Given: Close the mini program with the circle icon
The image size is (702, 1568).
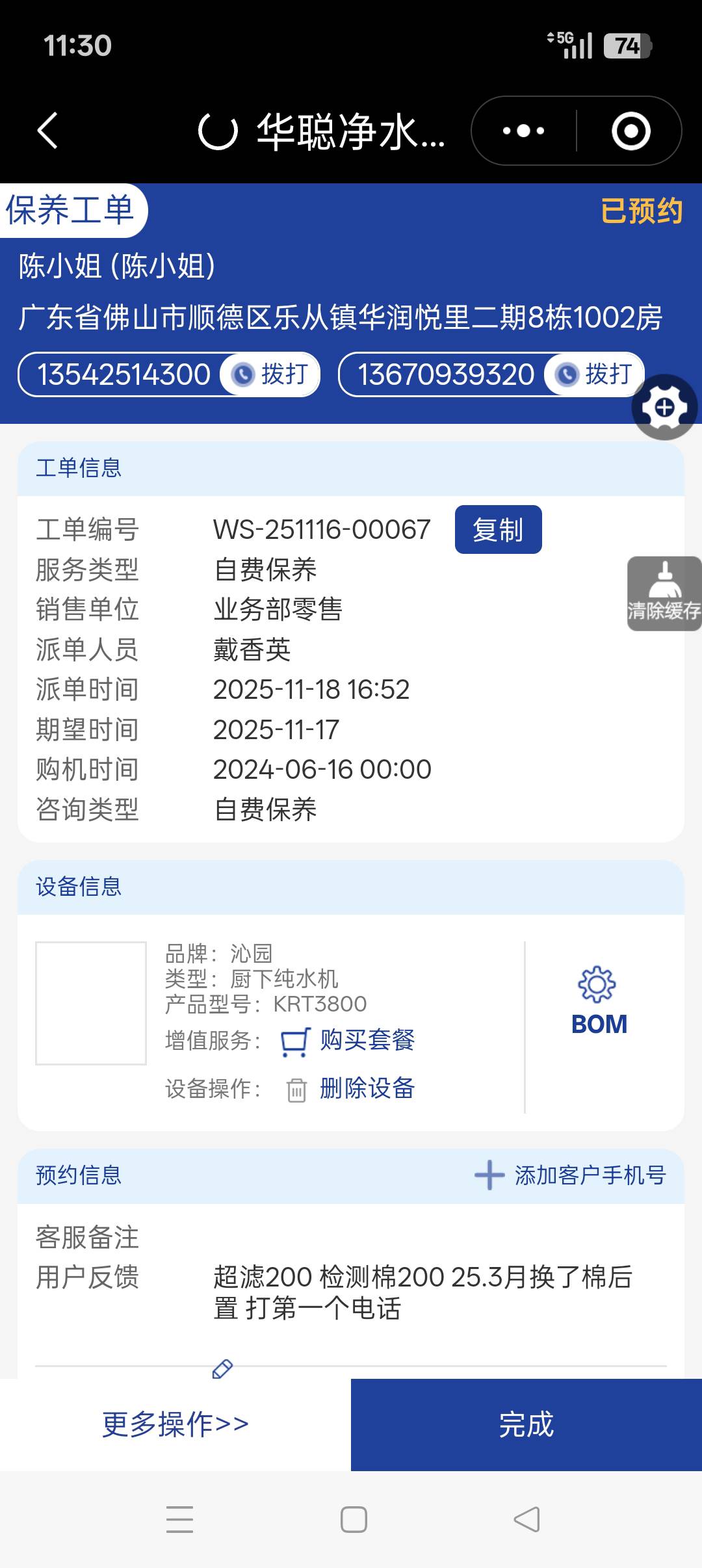Looking at the screenshot, I should click(x=630, y=131).
